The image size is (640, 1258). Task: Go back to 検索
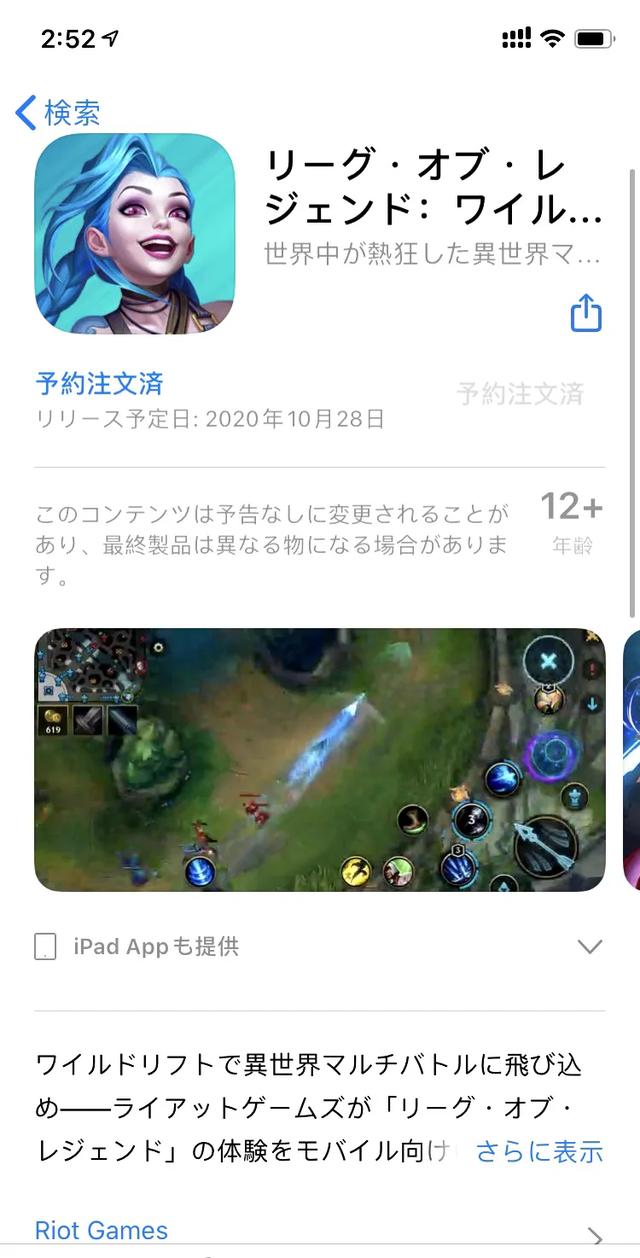(58, 113)
